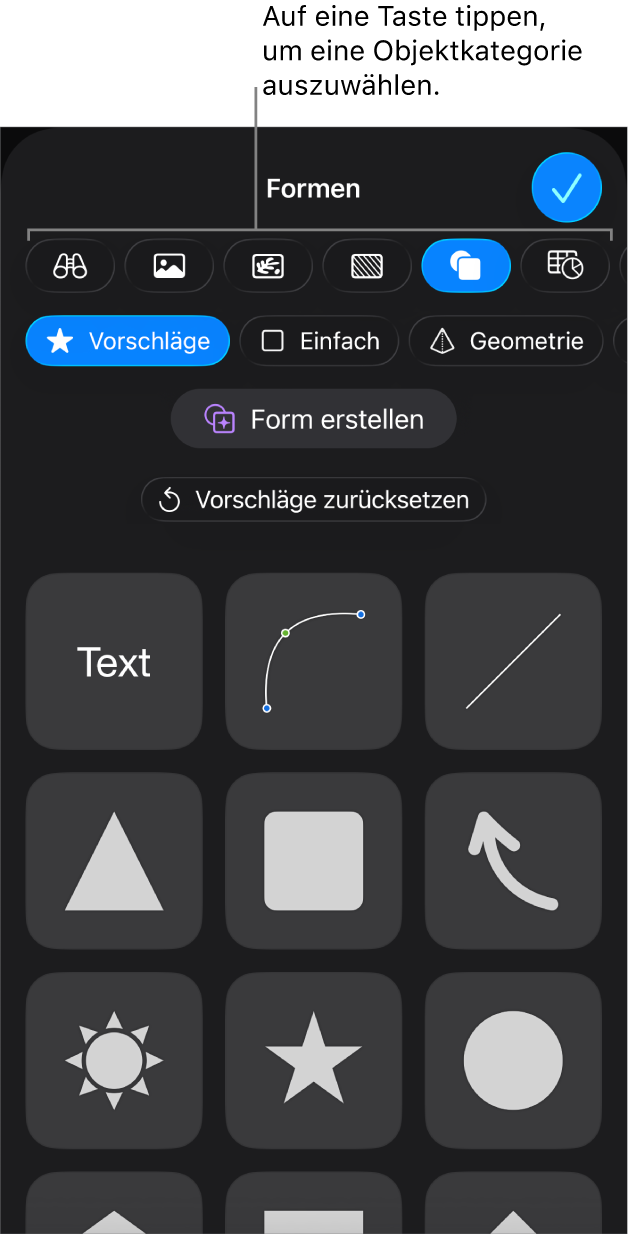Insert the straight diagonal line

pos(514,662)
